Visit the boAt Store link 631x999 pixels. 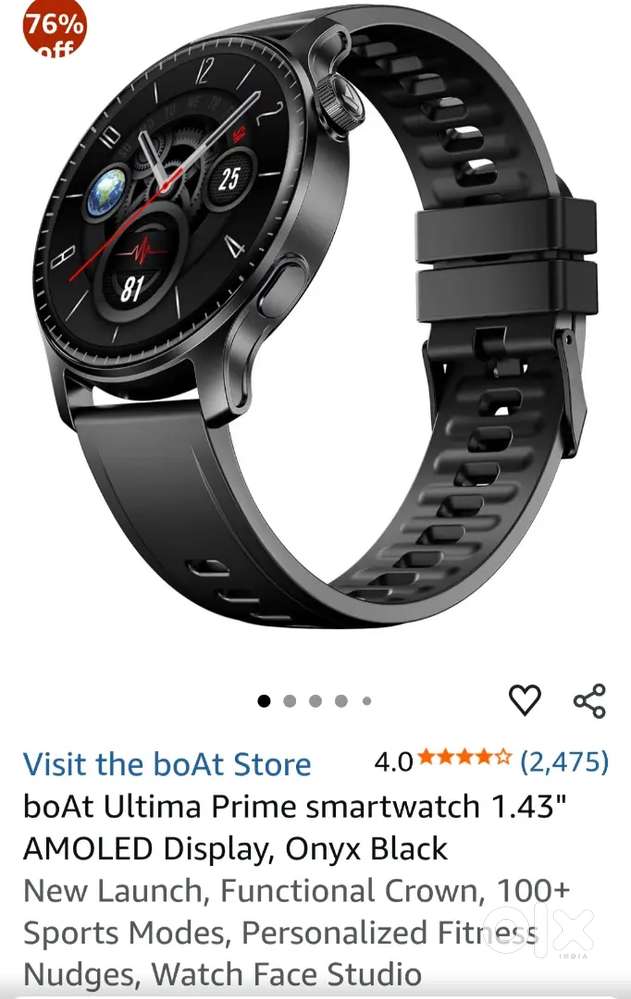pos(167,764)
